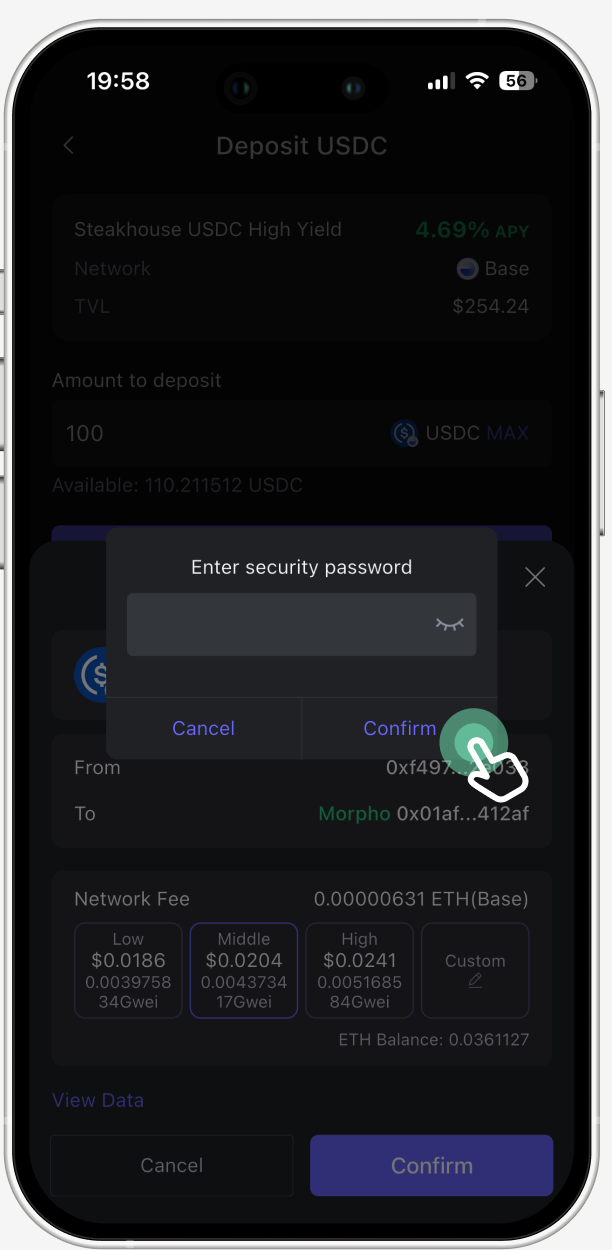The image size is (612, 1250).
Task: Tap the bottom purple Confirm button
Action: click(431, 1165)
